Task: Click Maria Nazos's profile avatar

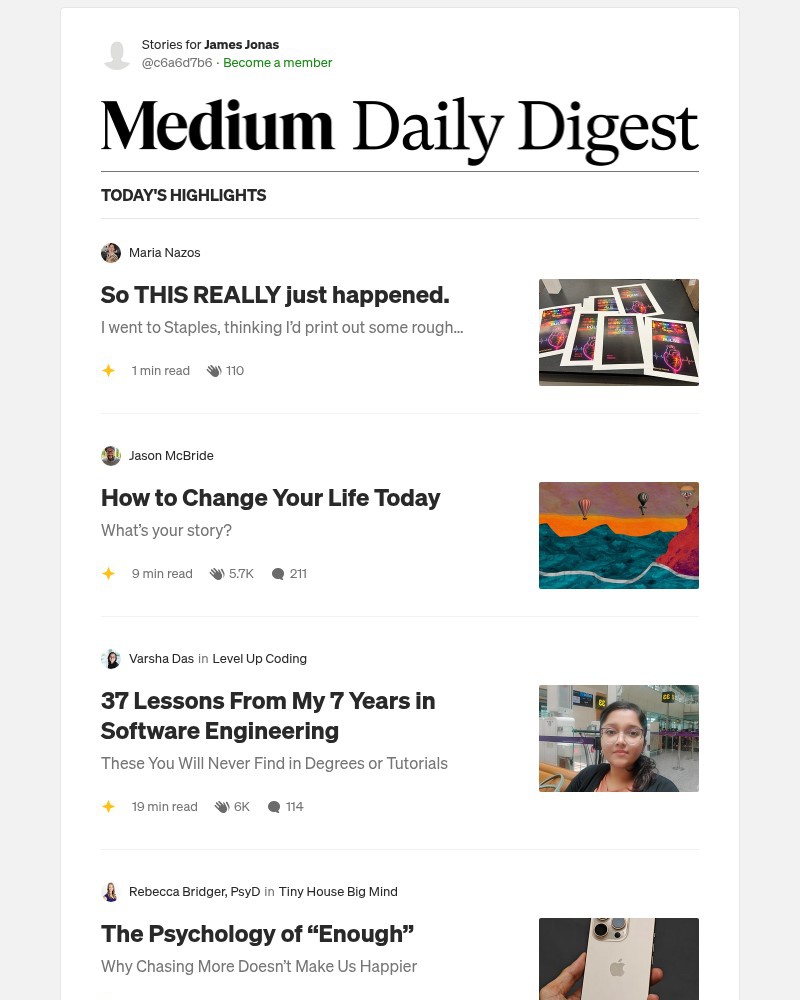Action: 111,253
